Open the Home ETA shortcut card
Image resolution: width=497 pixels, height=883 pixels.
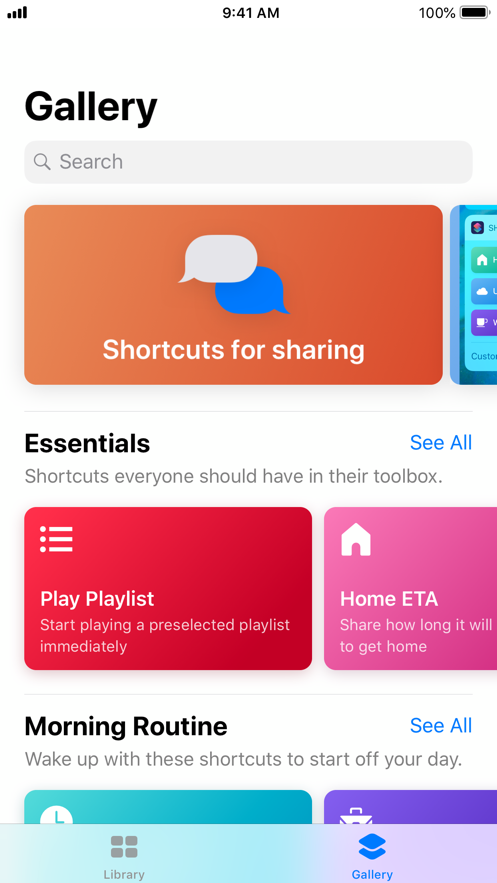411,588
